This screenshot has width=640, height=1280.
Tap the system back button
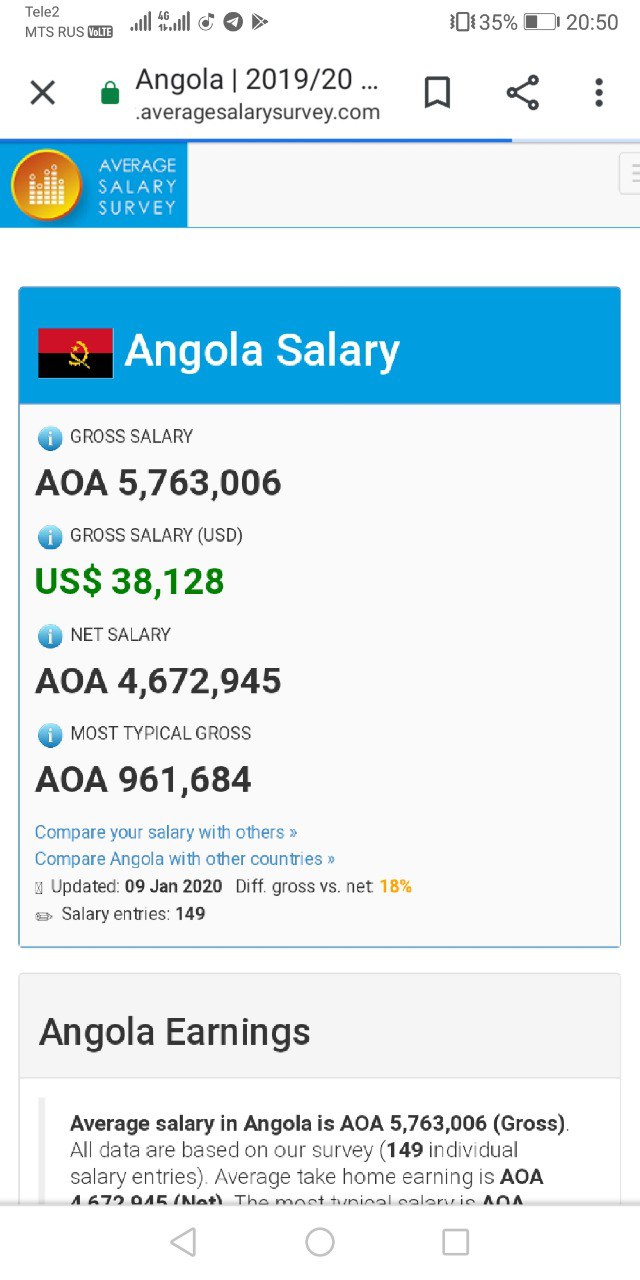(x=183, y=1242)
